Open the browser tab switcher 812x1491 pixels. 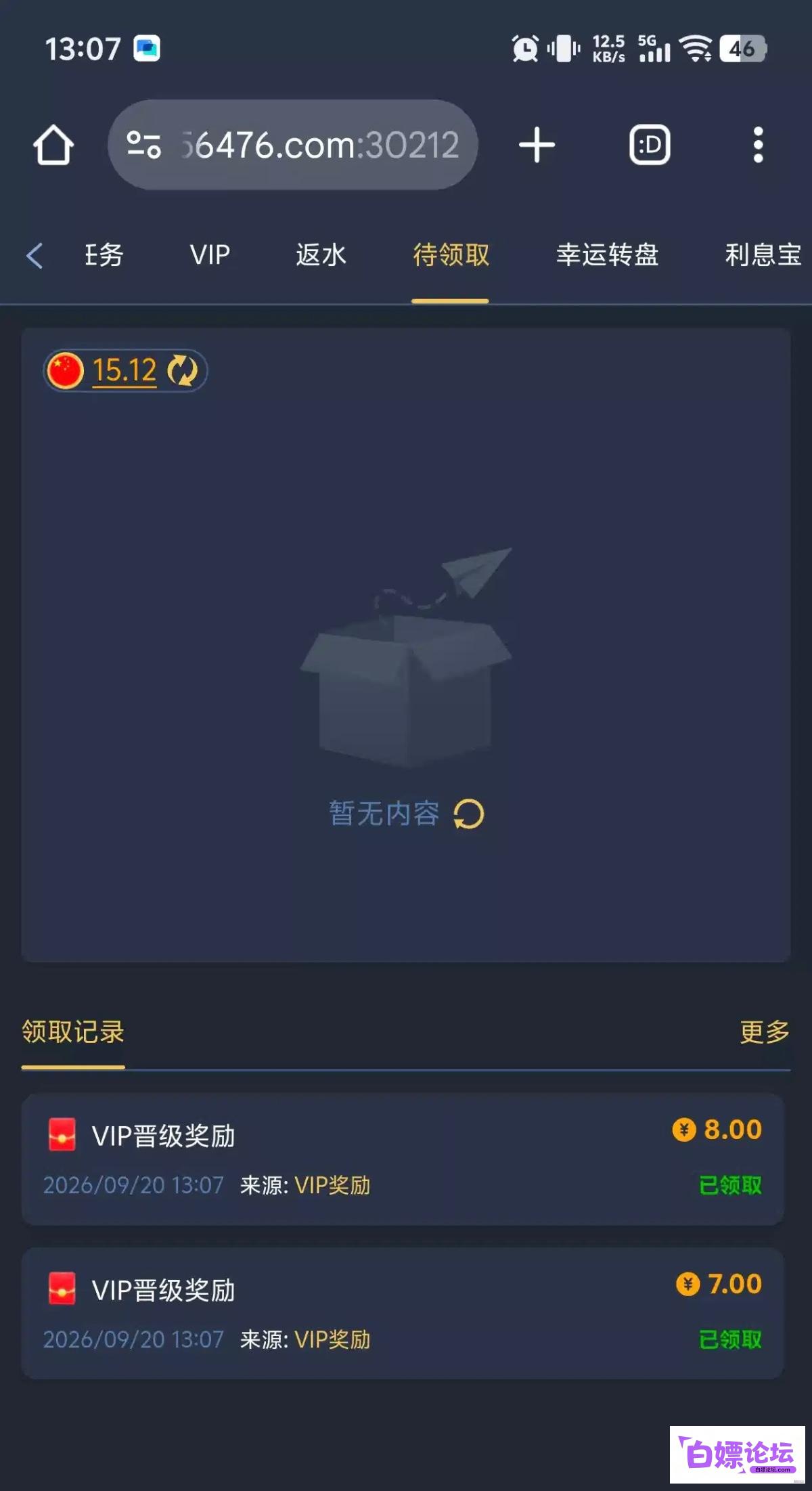(650, 145)
